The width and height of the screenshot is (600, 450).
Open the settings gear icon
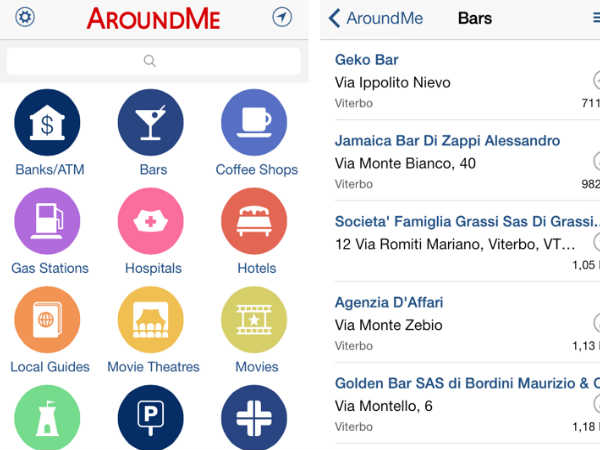[x=25, y=17]
